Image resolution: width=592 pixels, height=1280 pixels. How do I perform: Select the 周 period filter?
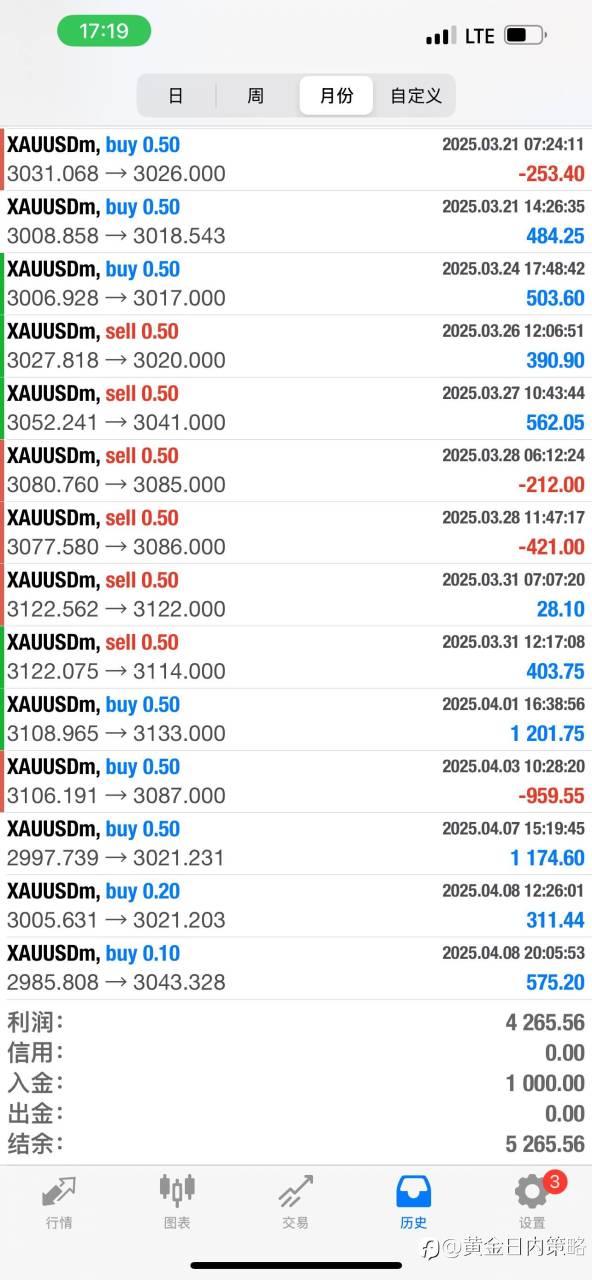pos(256,96)
